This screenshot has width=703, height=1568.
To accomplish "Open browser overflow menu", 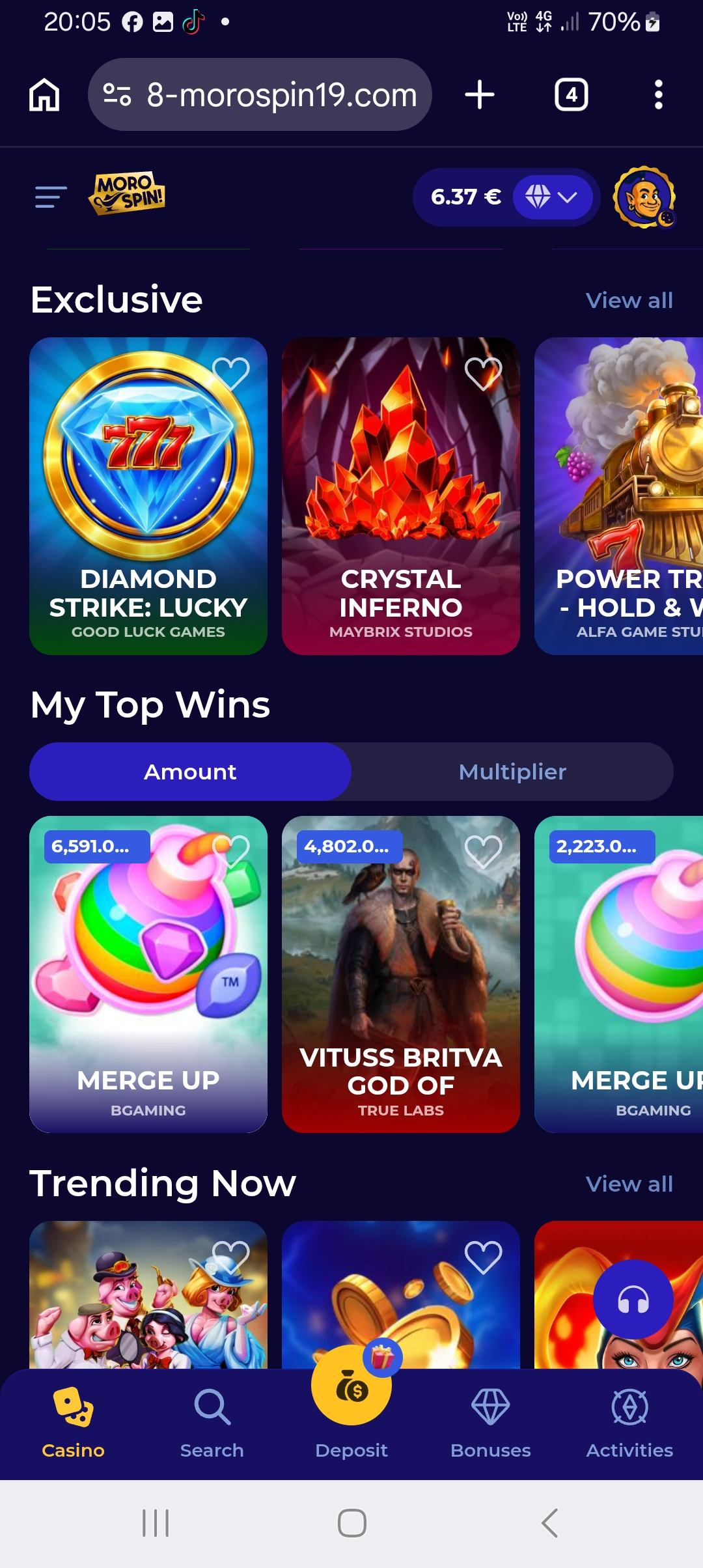I will [x=658, y=95].
